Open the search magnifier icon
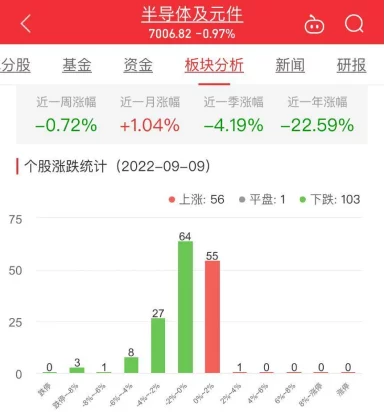Screen dimensions: 385x418 point(354,24)
